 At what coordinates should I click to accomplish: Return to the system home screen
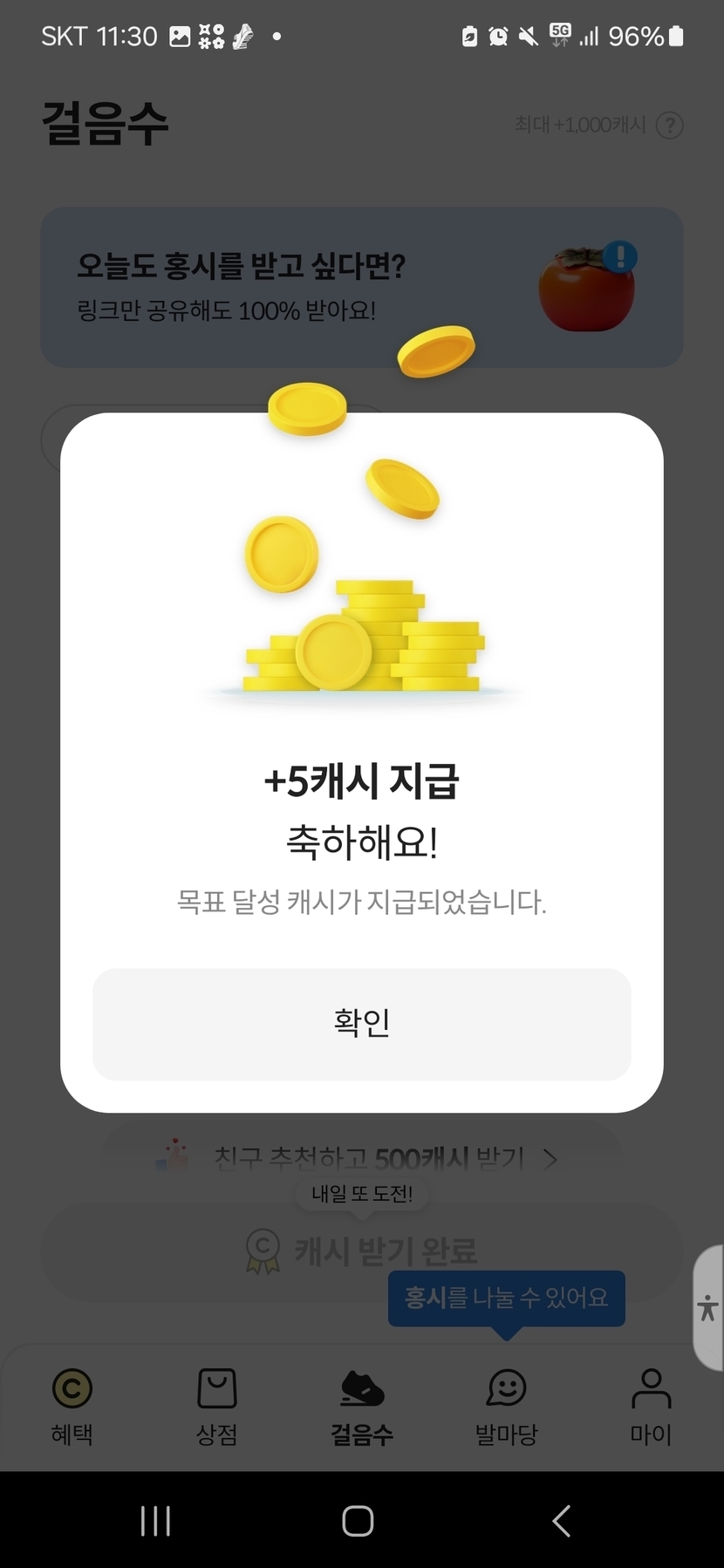click(x=358, y=1521)
